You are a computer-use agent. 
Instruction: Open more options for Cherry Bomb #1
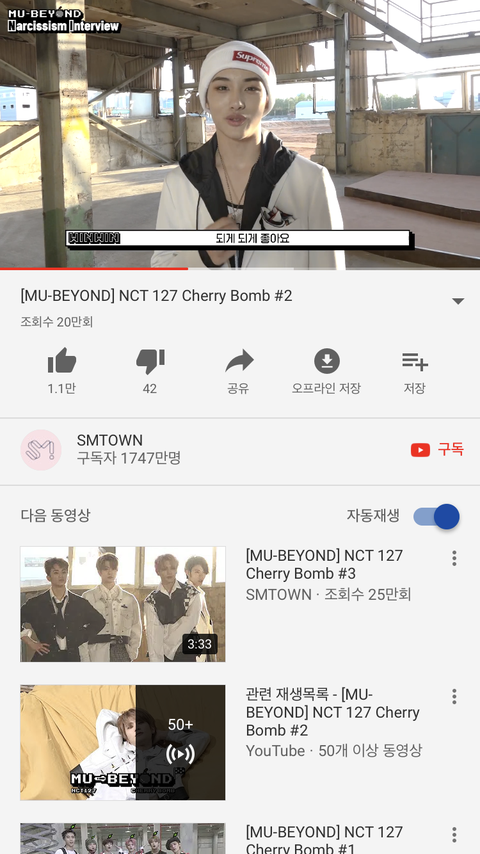[454, 834]
